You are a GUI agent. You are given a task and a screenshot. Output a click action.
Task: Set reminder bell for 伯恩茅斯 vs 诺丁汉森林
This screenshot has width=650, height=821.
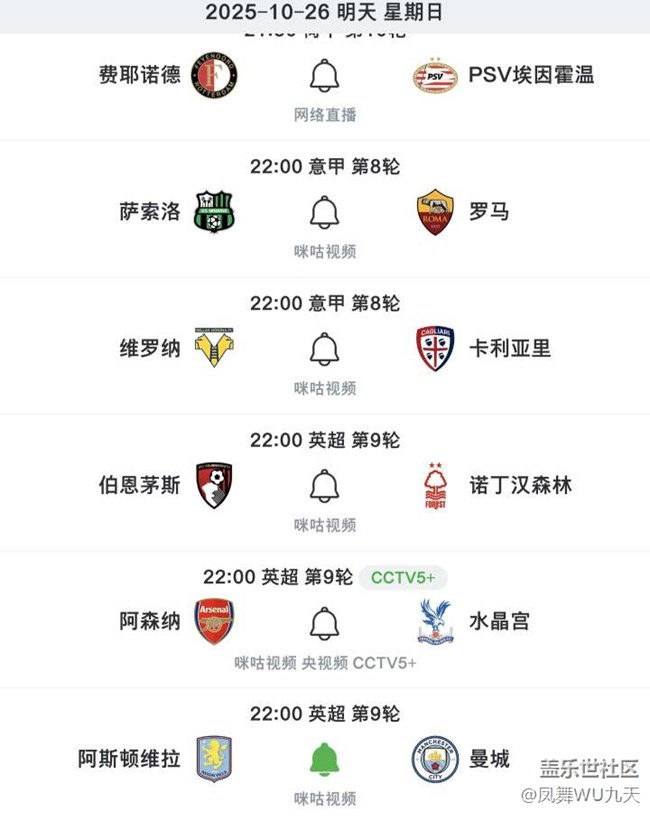(324, 486)
